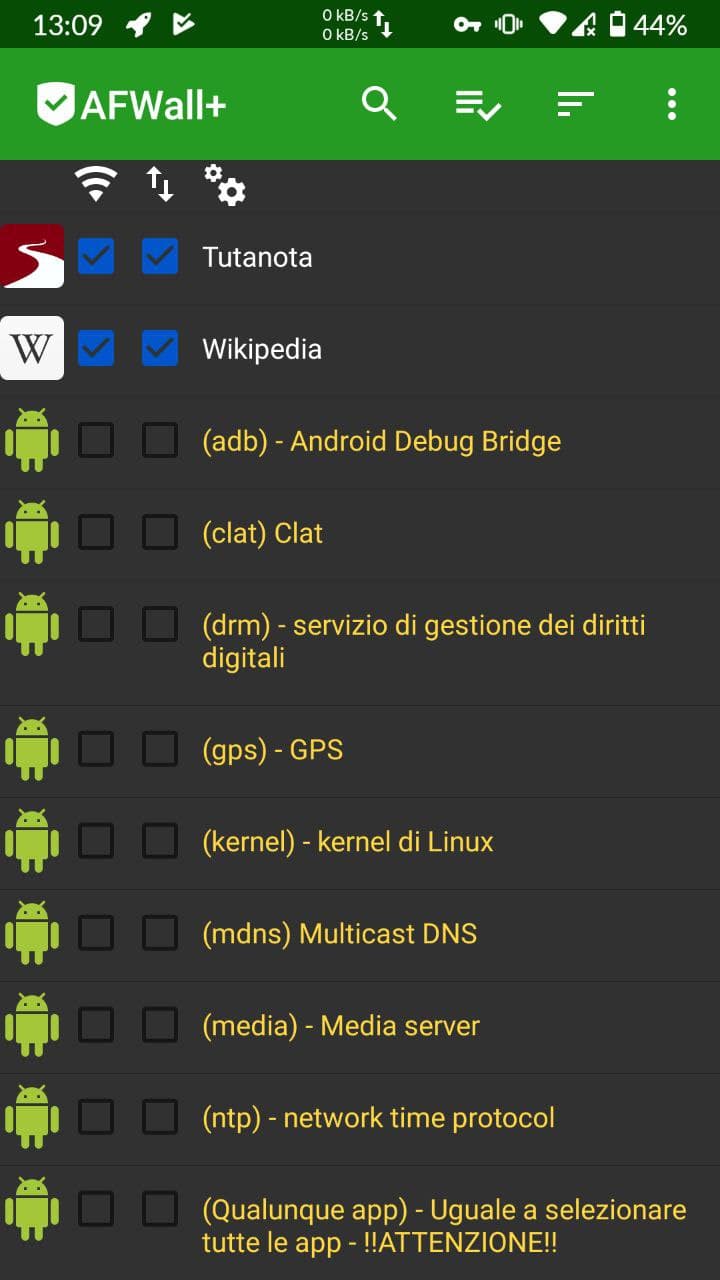Tap the Wi-Fi column header icon
This screenshot has width=720, height=1280.
pyautogui.click(x=96, y=184)
